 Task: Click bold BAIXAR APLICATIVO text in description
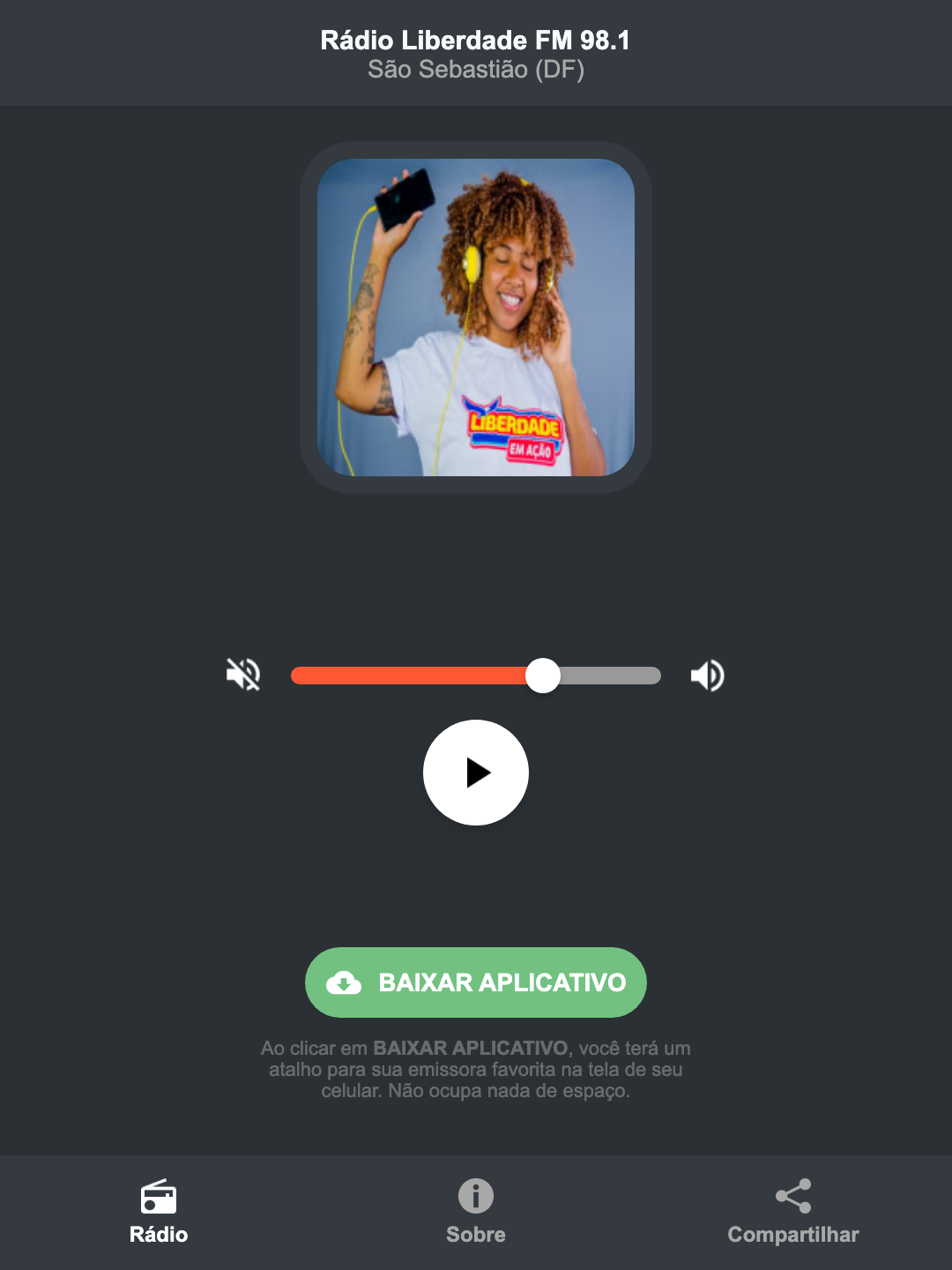point(472,1049)
